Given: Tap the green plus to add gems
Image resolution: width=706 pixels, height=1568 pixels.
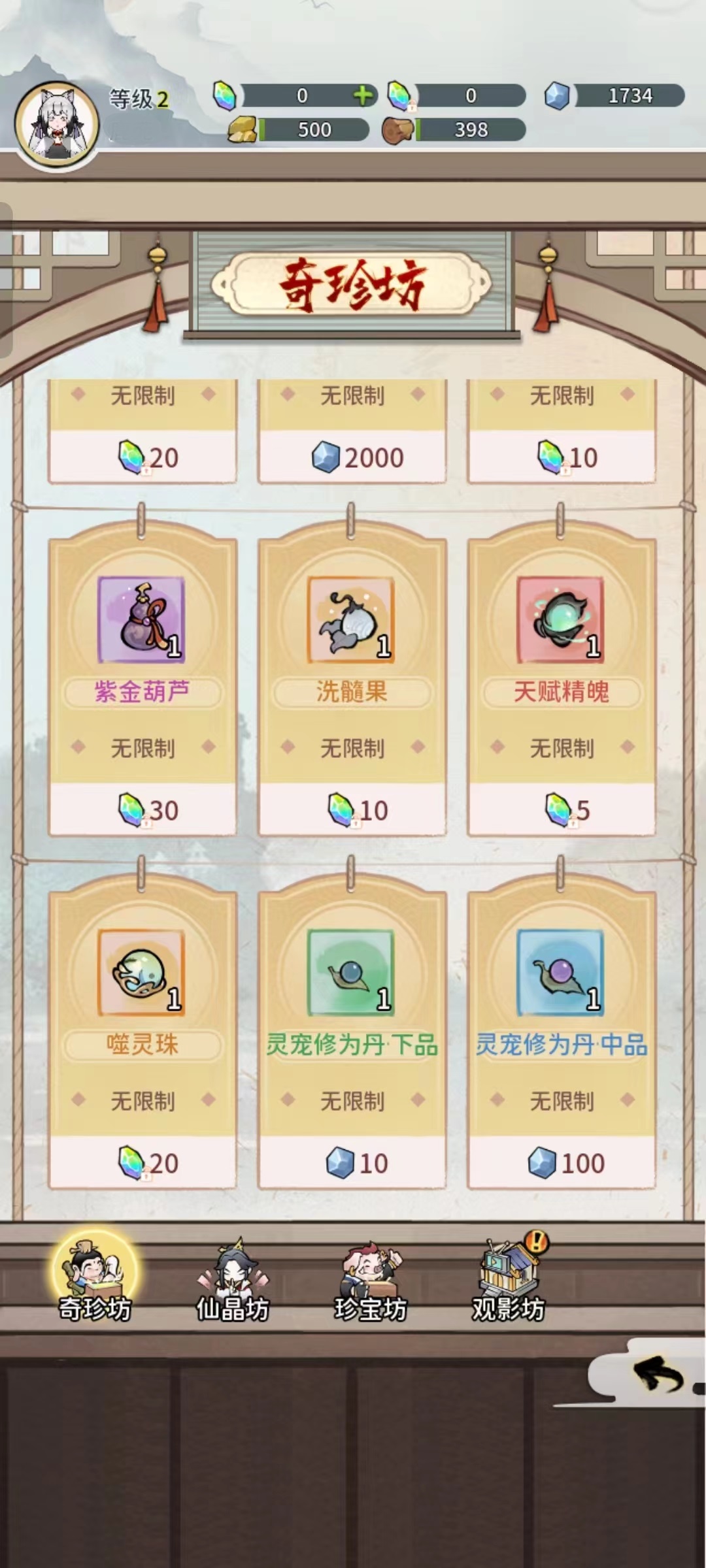Looking at the screenshot, I should pos(363,96).
